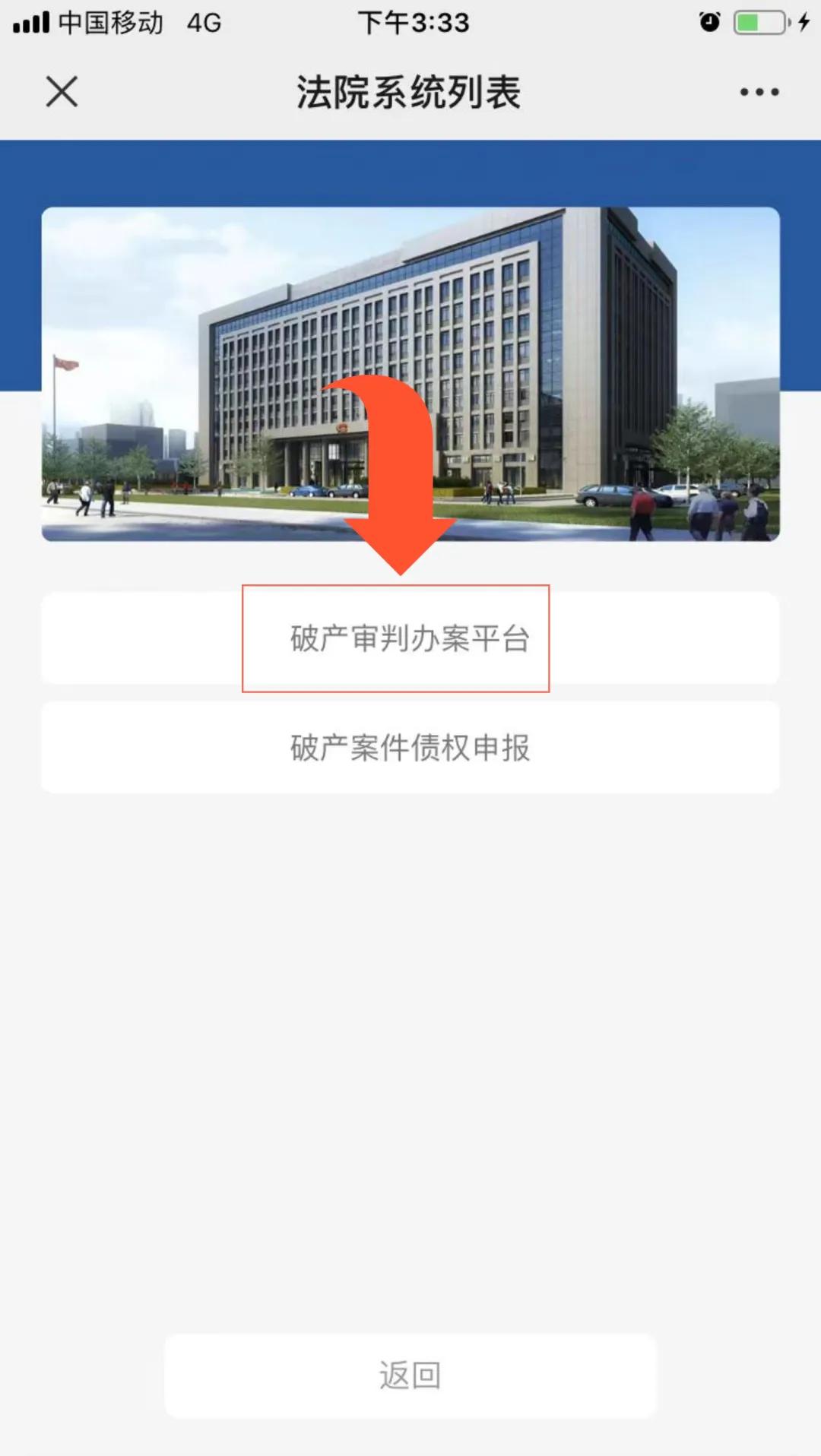This screenshot has height=1456, width=821.
Task: Open the three-dot more menu
Action: click(759, 92)
